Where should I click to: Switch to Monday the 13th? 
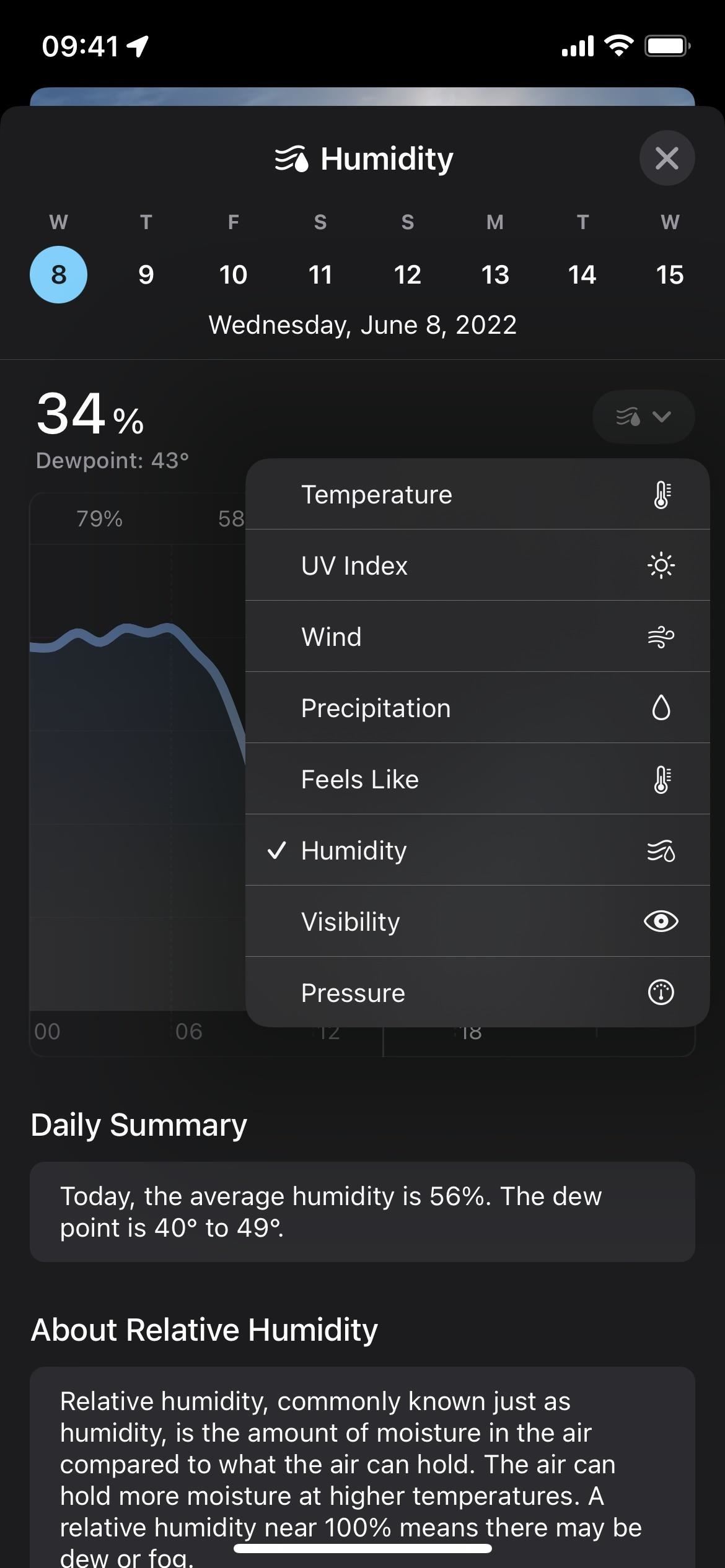pyautogui.click(x=495, y=274)
